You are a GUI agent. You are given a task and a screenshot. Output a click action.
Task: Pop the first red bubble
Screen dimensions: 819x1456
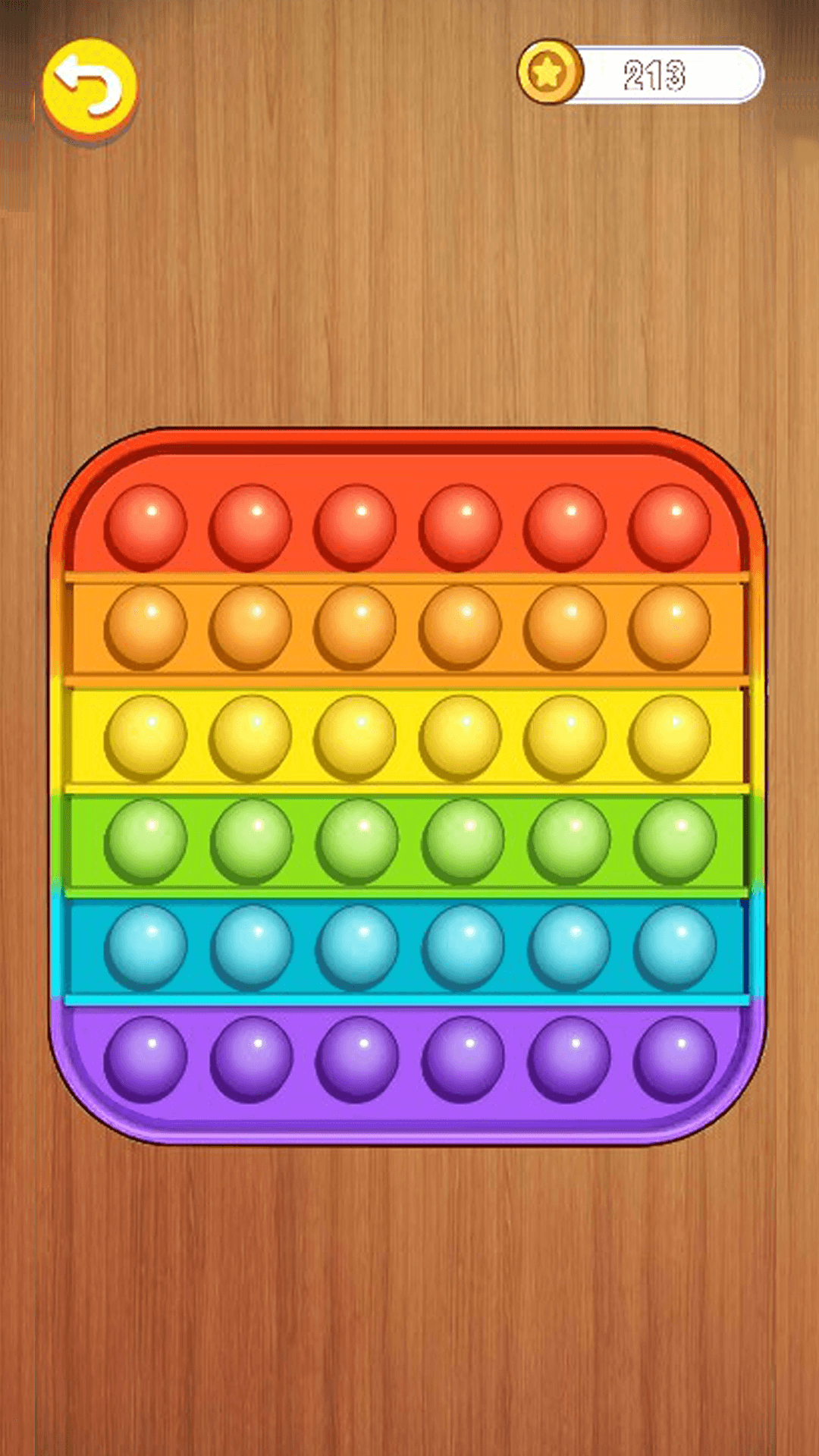(x=146, y=526)
